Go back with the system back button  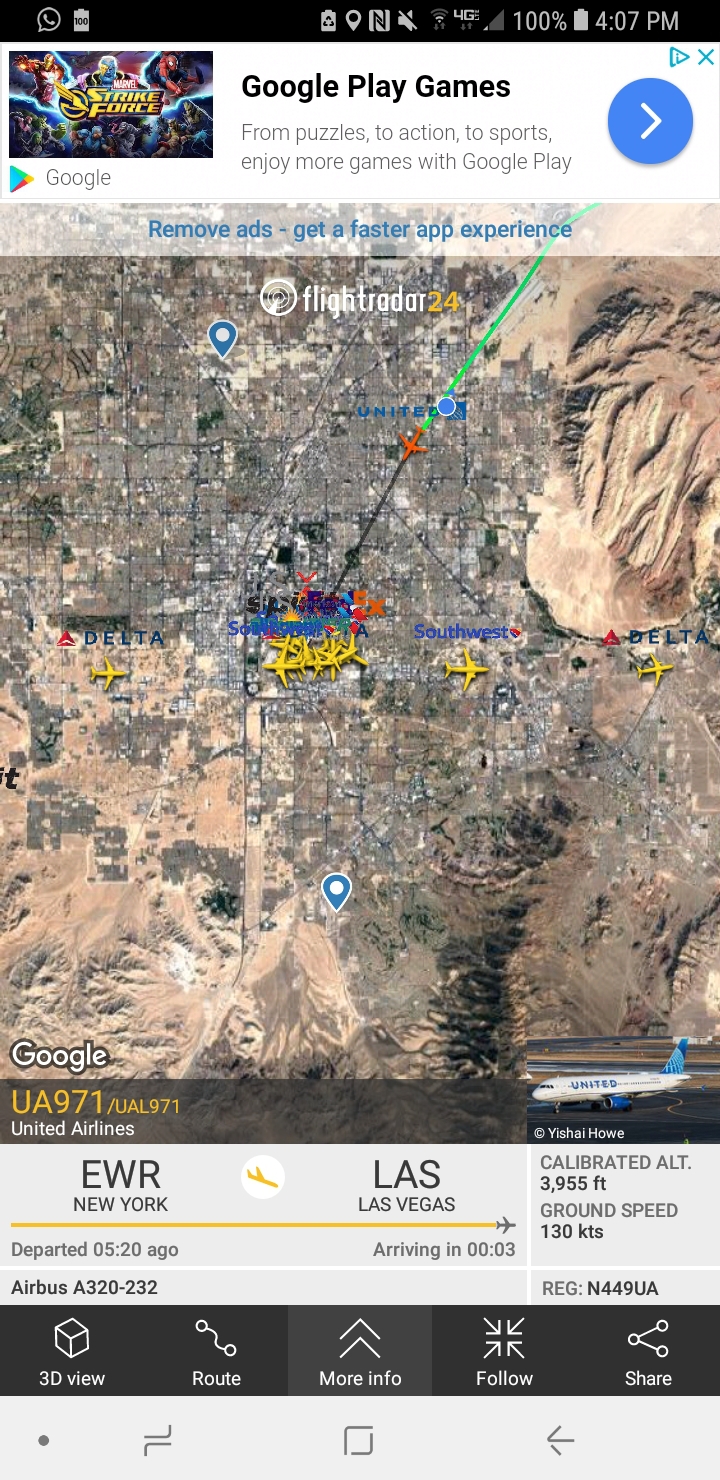pos(560,1440)
